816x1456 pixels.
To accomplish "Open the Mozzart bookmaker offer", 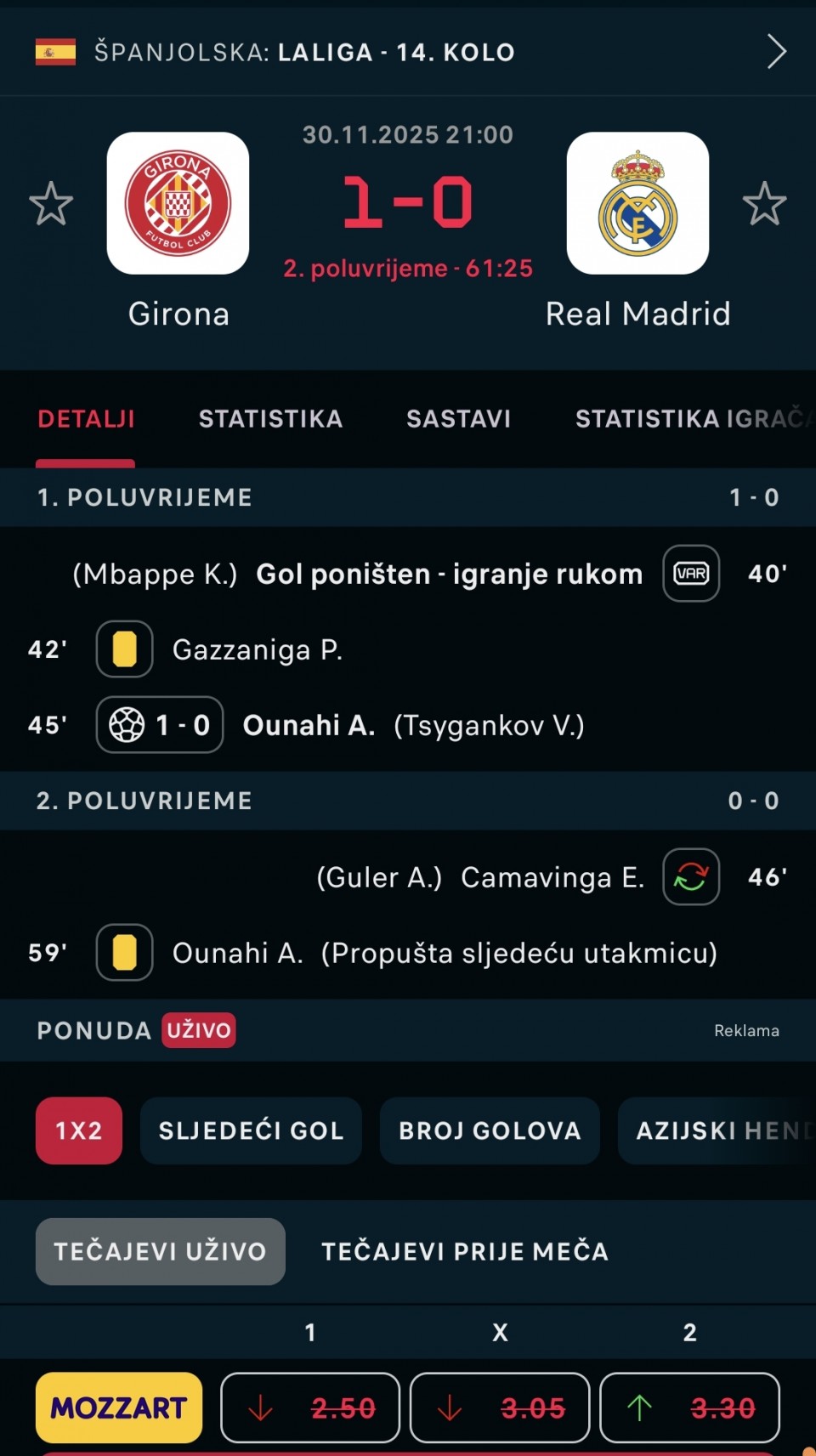I will coord(119,1408).
